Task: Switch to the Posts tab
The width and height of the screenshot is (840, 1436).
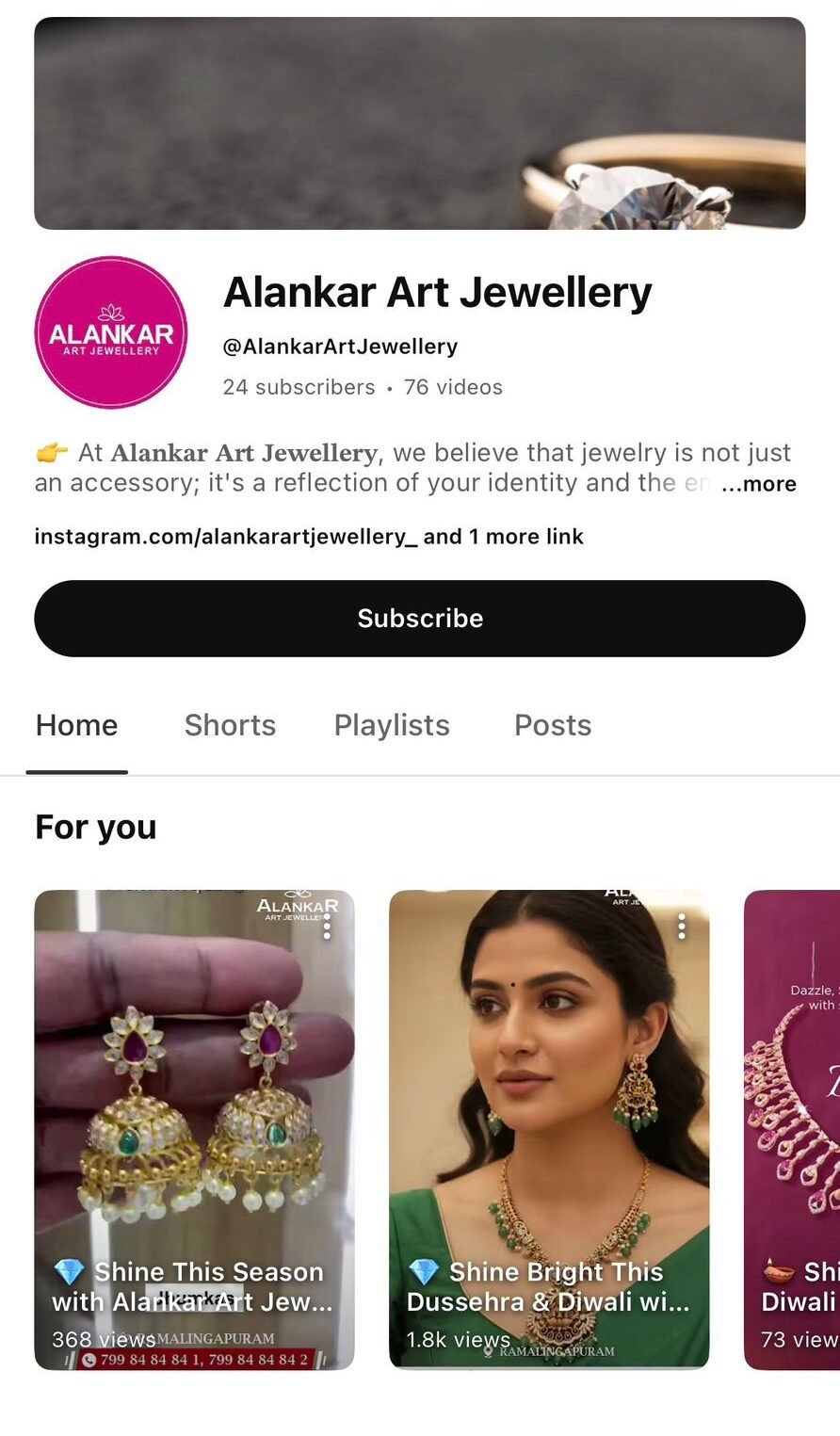Action: (553, 725)
